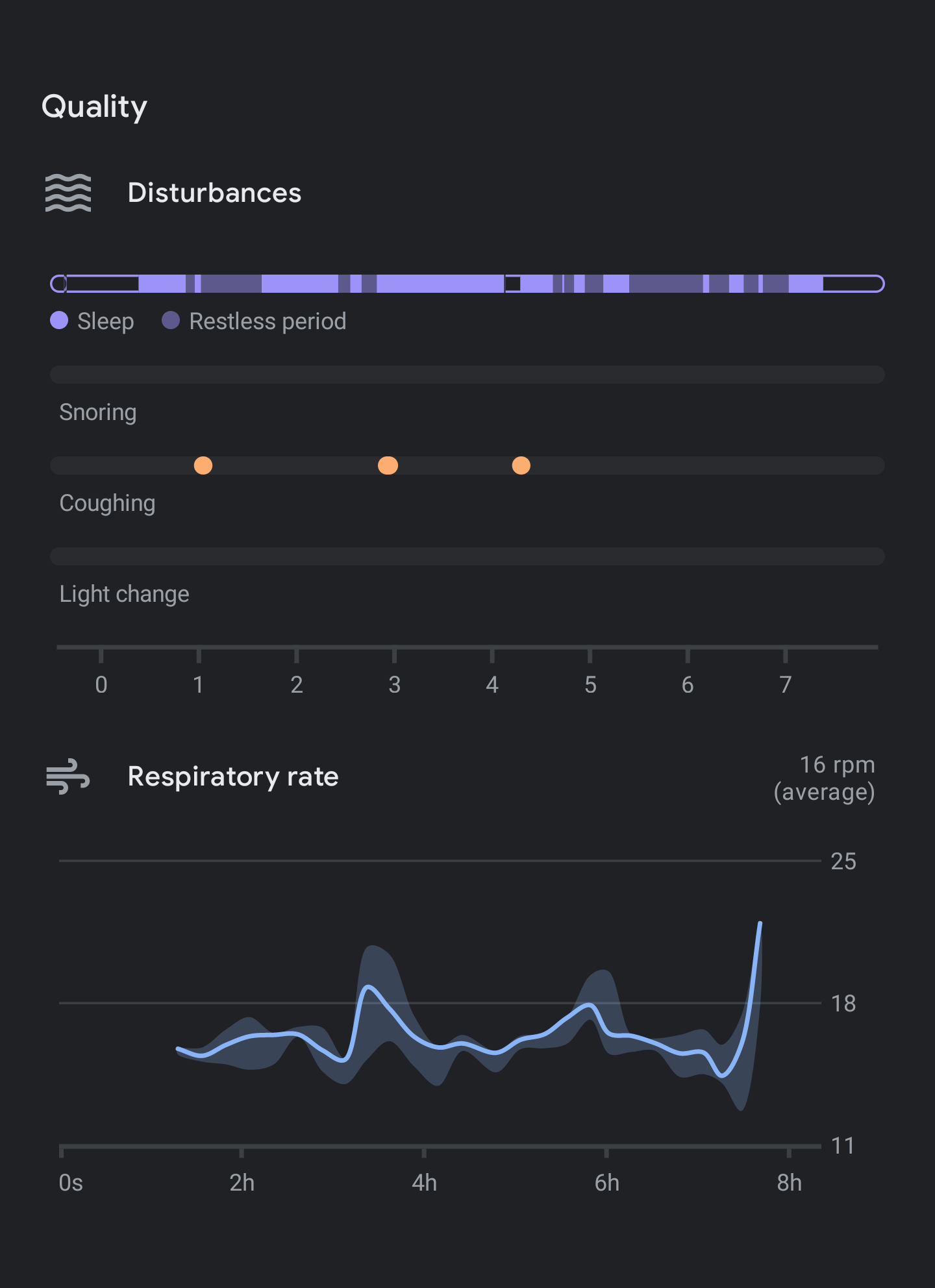Click the Light change label
This screenshot has height=1288, width=935.
[123, 593]
